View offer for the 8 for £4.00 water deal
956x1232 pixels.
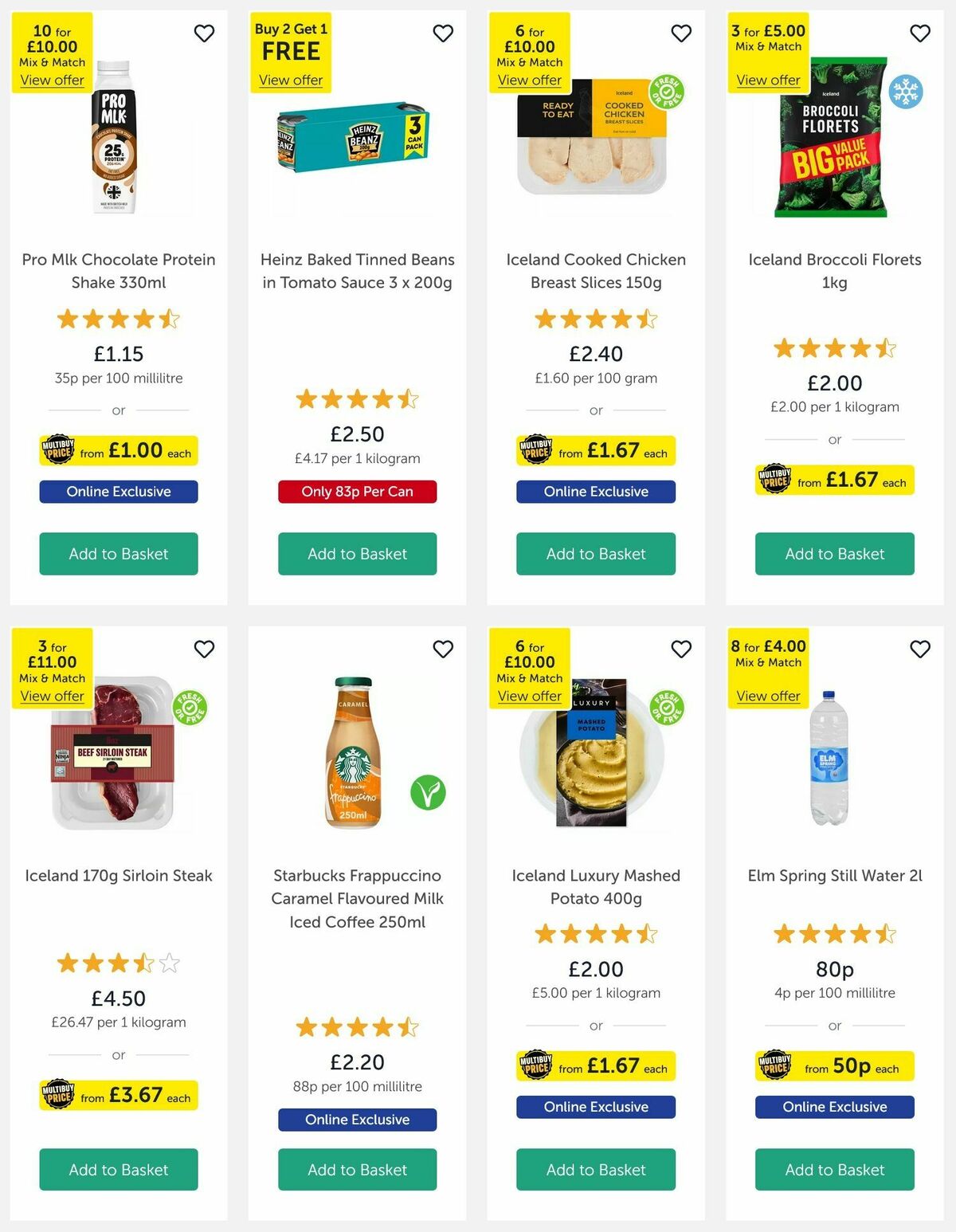click(768, 696)
